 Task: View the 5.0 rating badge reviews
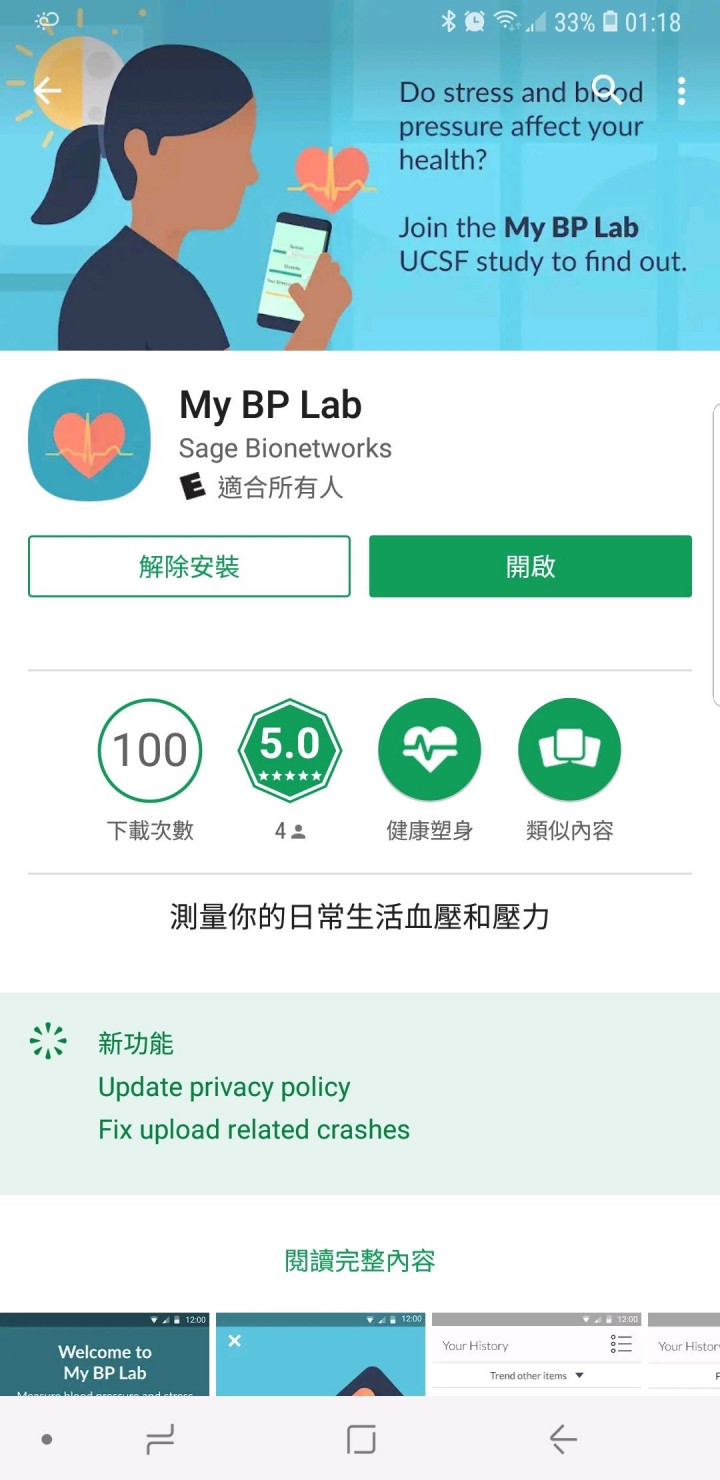(290, 750)
